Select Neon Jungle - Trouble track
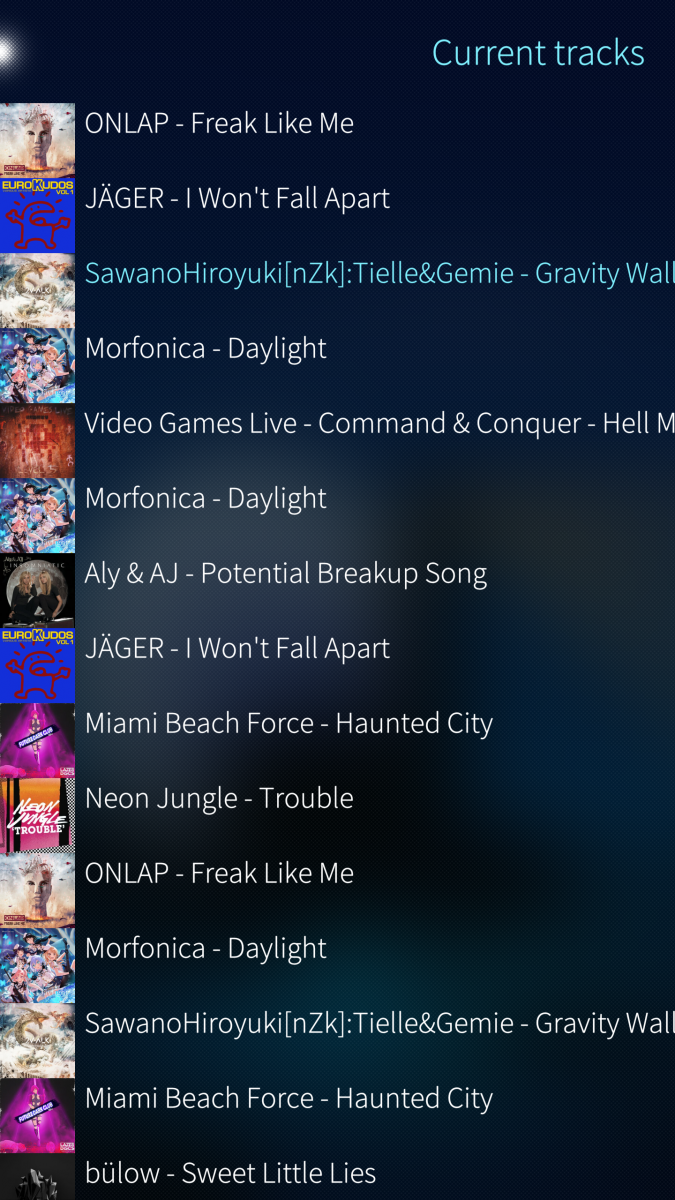The image size is (675, 1200). (x=219, y=799)
